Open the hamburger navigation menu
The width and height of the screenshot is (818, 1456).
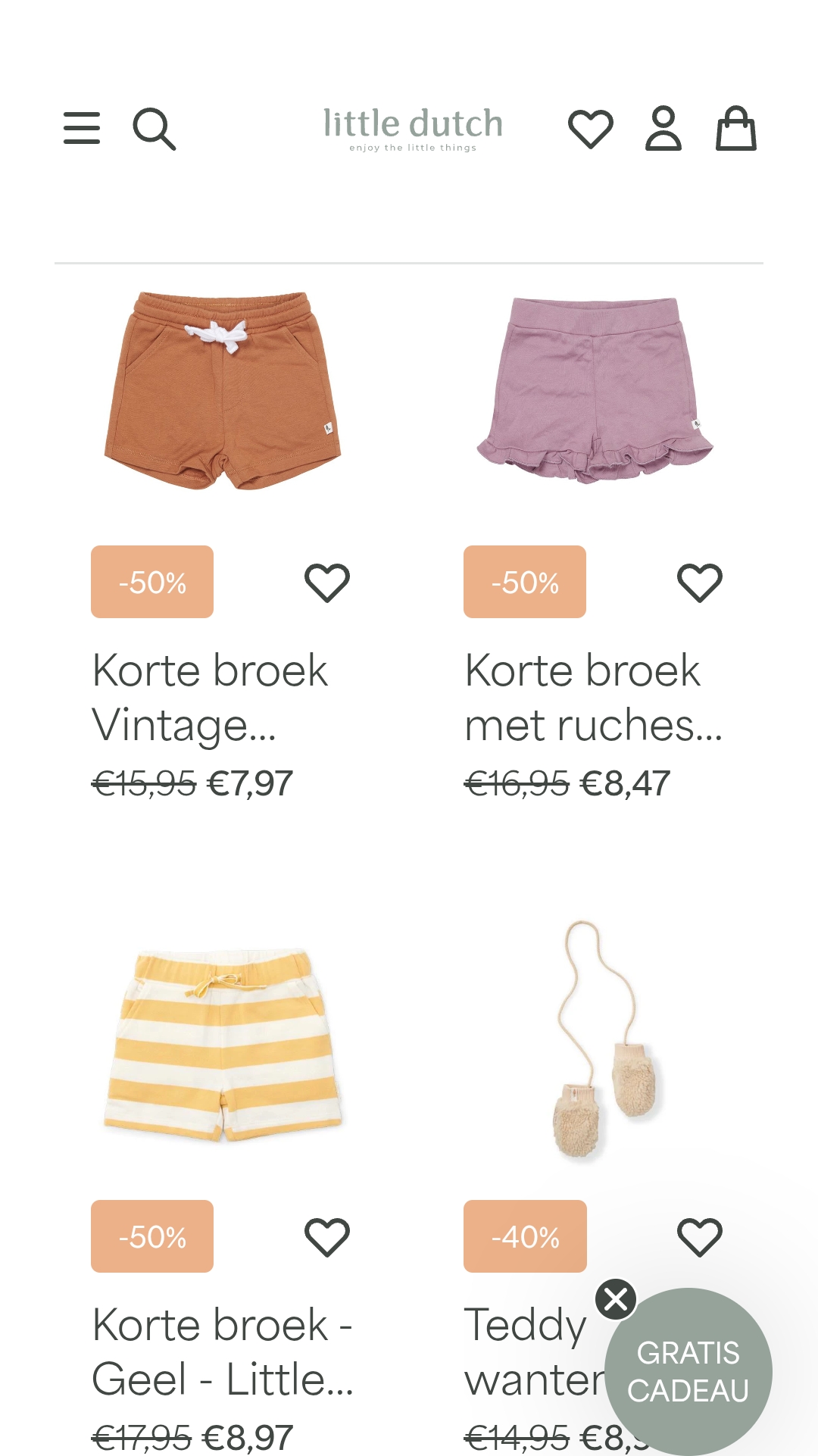tap(83, 129)
